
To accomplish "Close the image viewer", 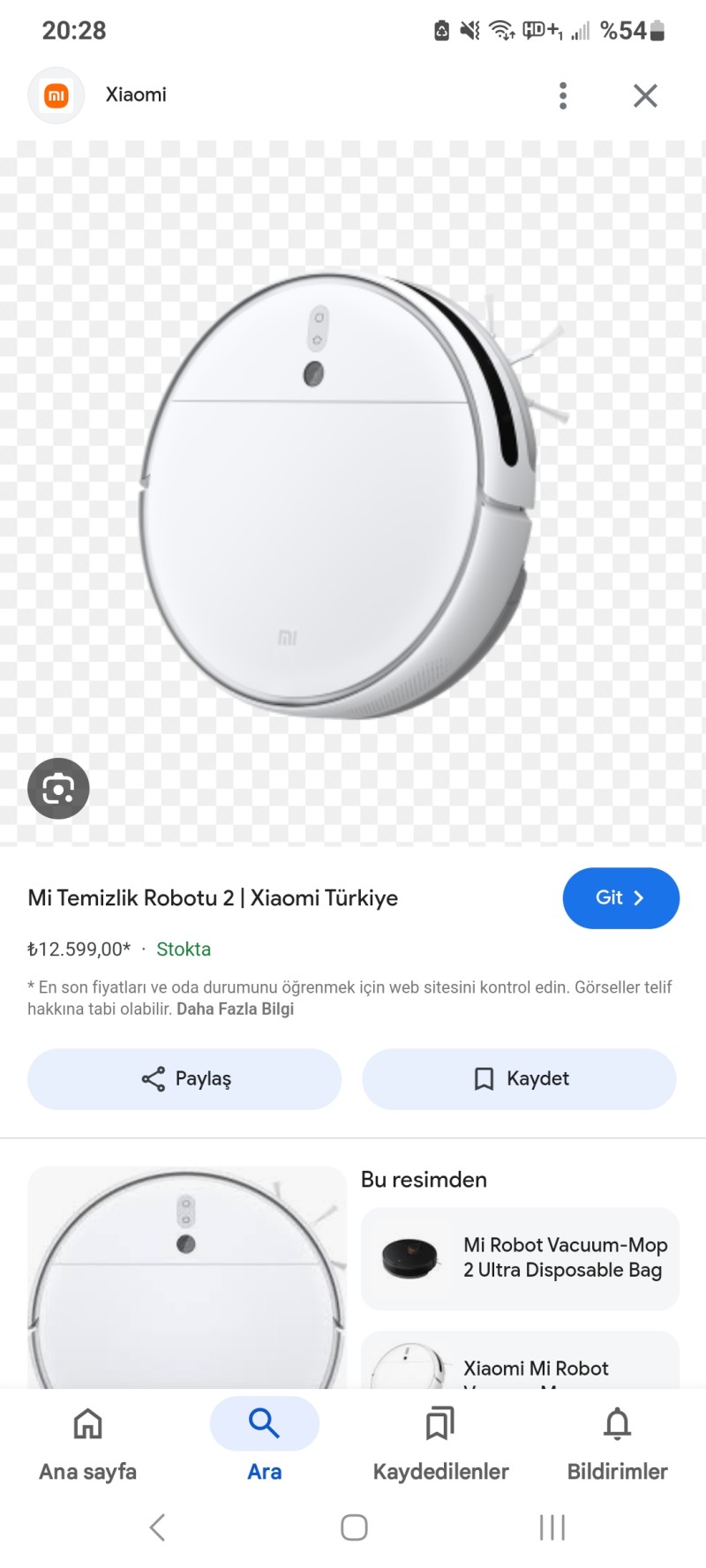I will click(645, 95).
